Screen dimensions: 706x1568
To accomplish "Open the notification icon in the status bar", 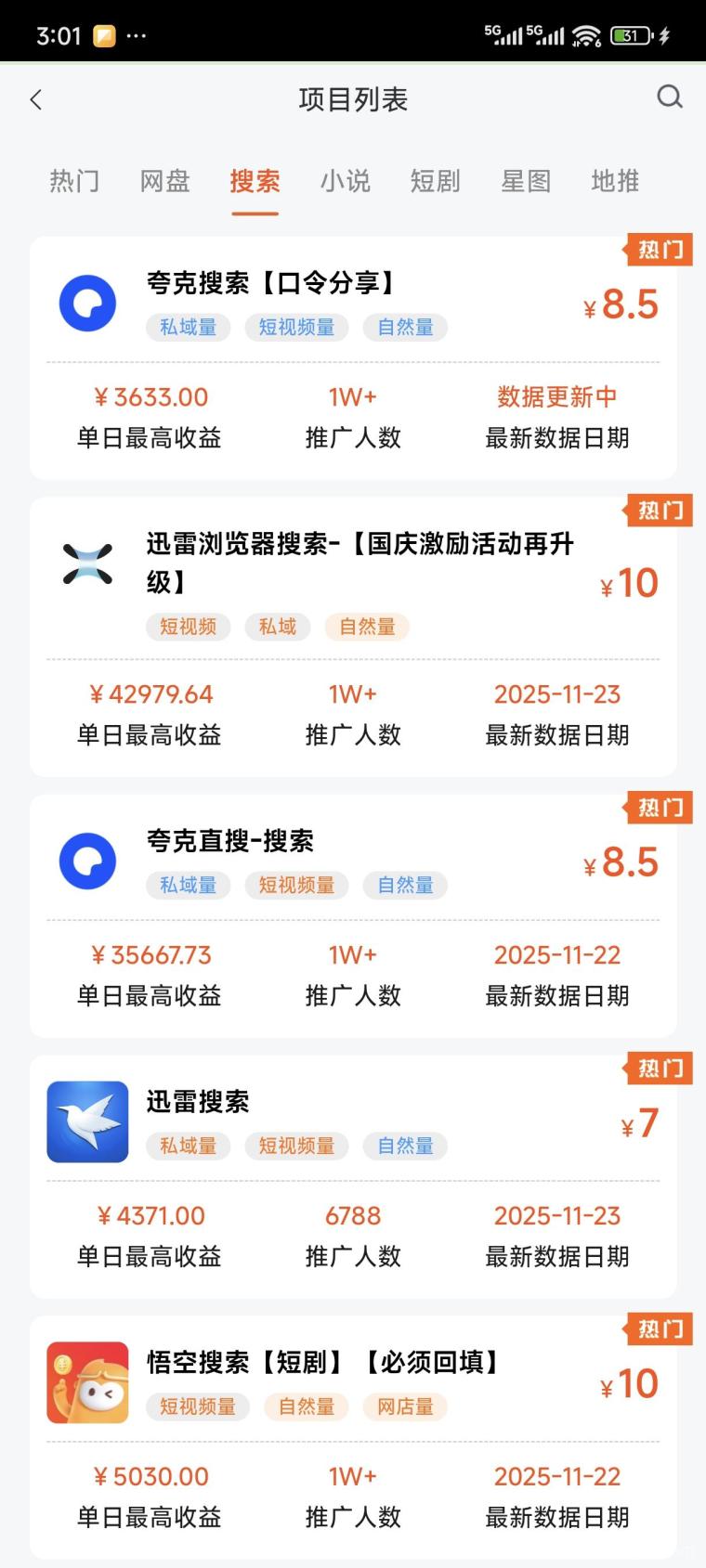I will [102, 34].
